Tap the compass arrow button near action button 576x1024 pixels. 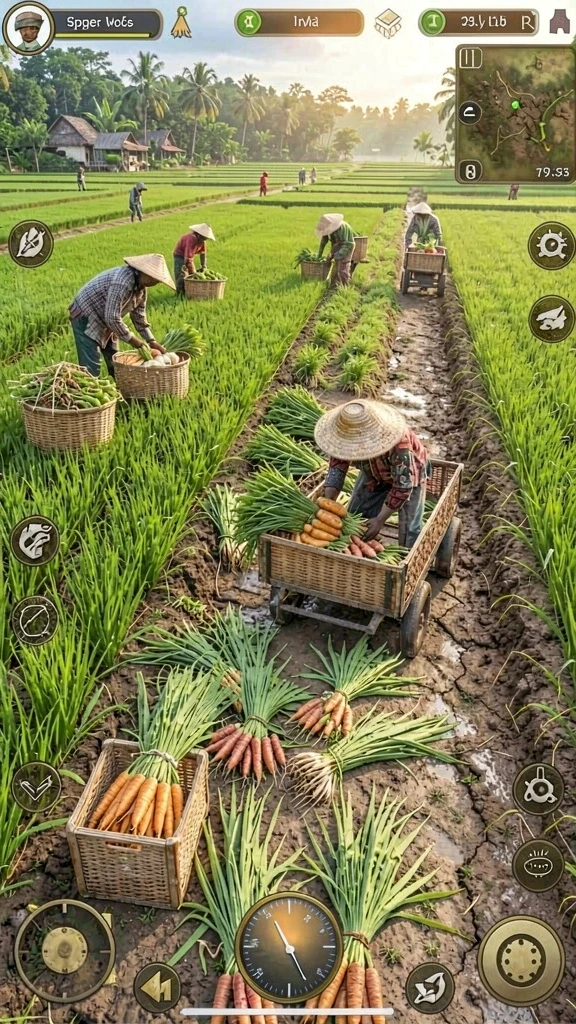point(430,988)
